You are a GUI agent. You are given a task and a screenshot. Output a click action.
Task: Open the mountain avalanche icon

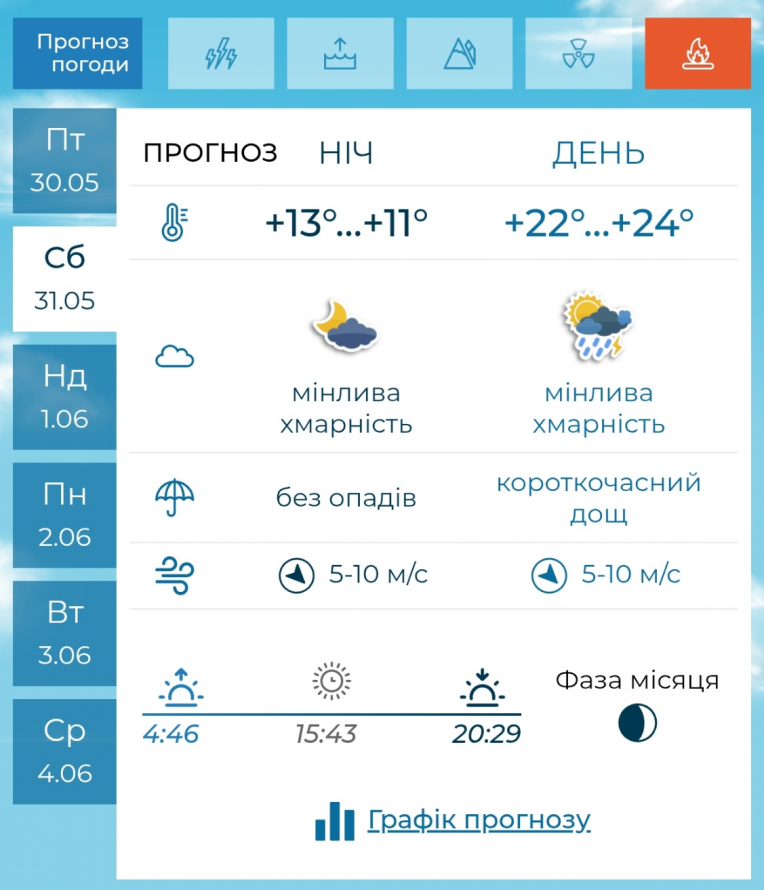[459, 54]
